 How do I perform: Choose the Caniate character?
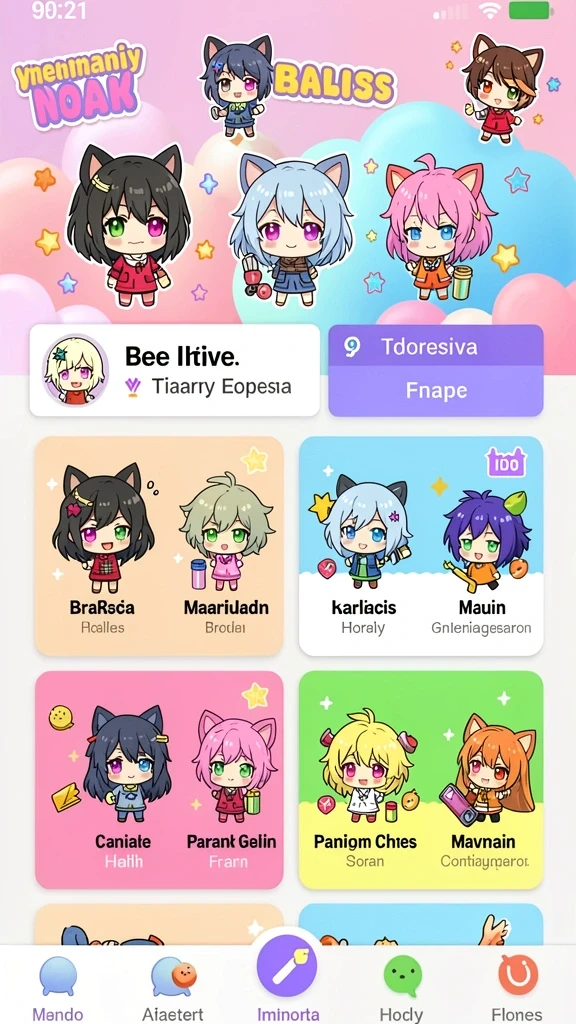pyautogui.click(x=123, y=780)
